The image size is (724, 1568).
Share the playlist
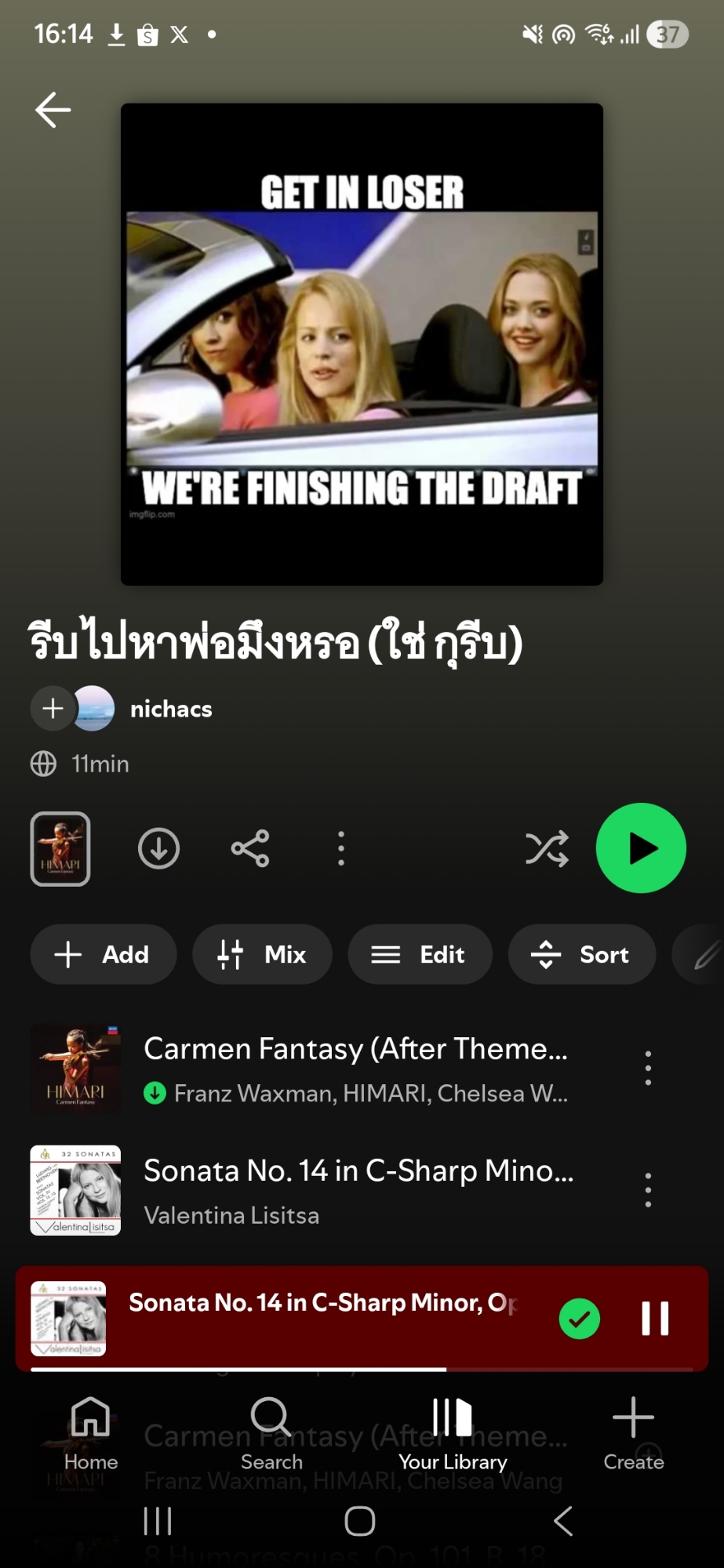pyautogui.click(x=250, y=848)
